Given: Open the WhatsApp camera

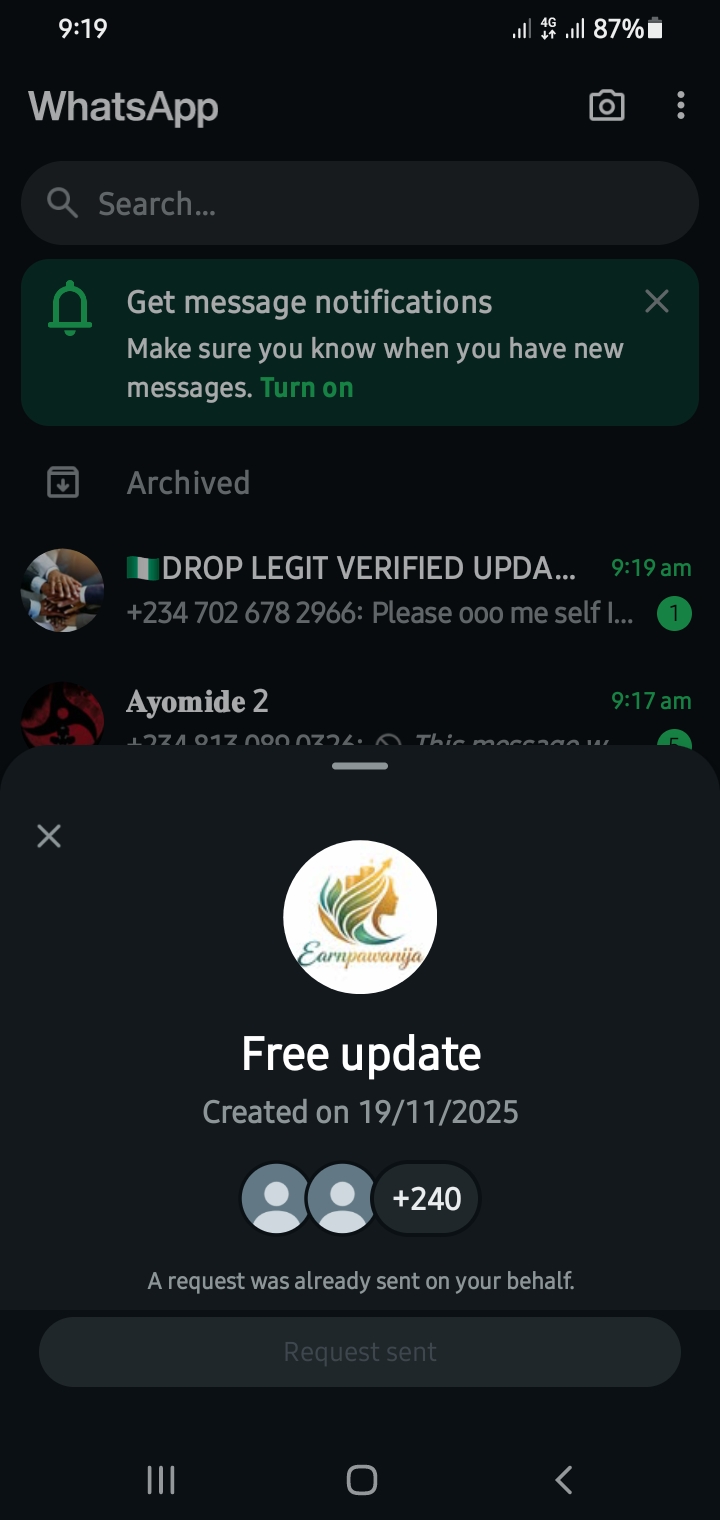Looking at the screenshot, I should pos(606,106).
